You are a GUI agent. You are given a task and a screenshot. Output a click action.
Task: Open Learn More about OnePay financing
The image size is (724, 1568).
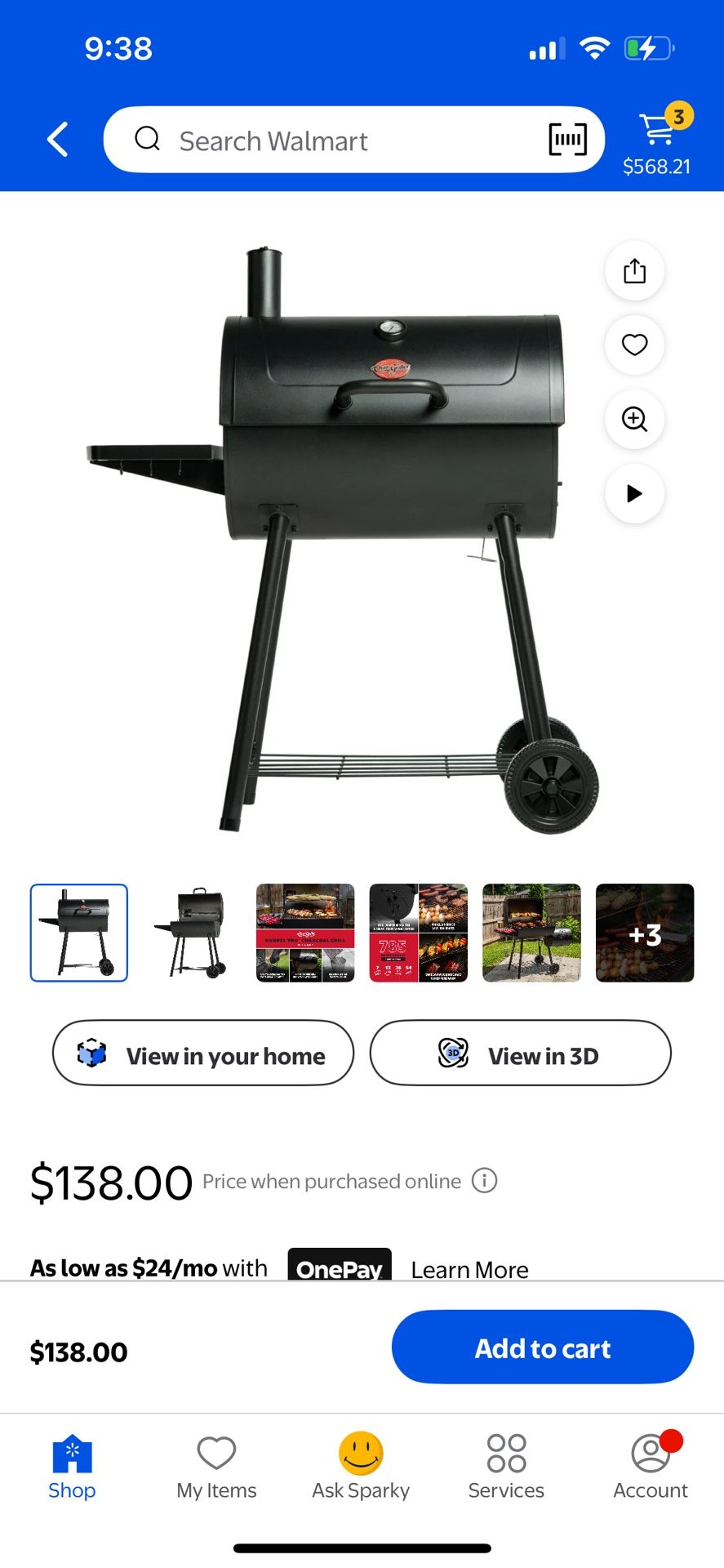[469, 1268]
